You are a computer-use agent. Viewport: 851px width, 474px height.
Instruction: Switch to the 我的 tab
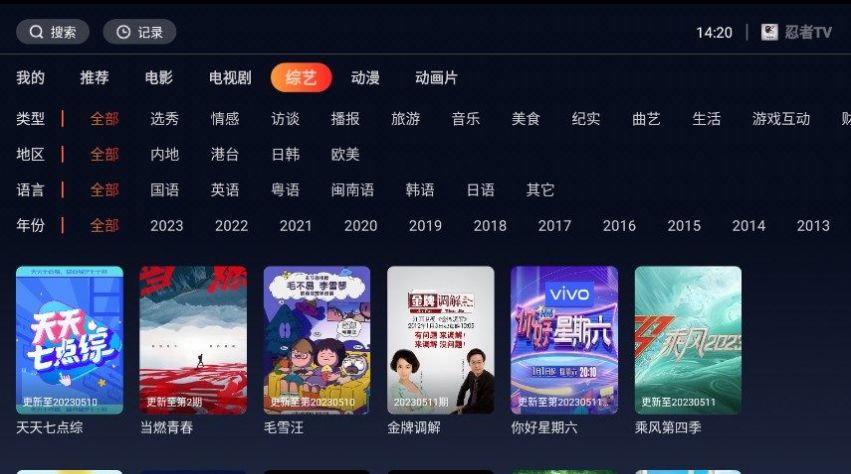(30, 78)
